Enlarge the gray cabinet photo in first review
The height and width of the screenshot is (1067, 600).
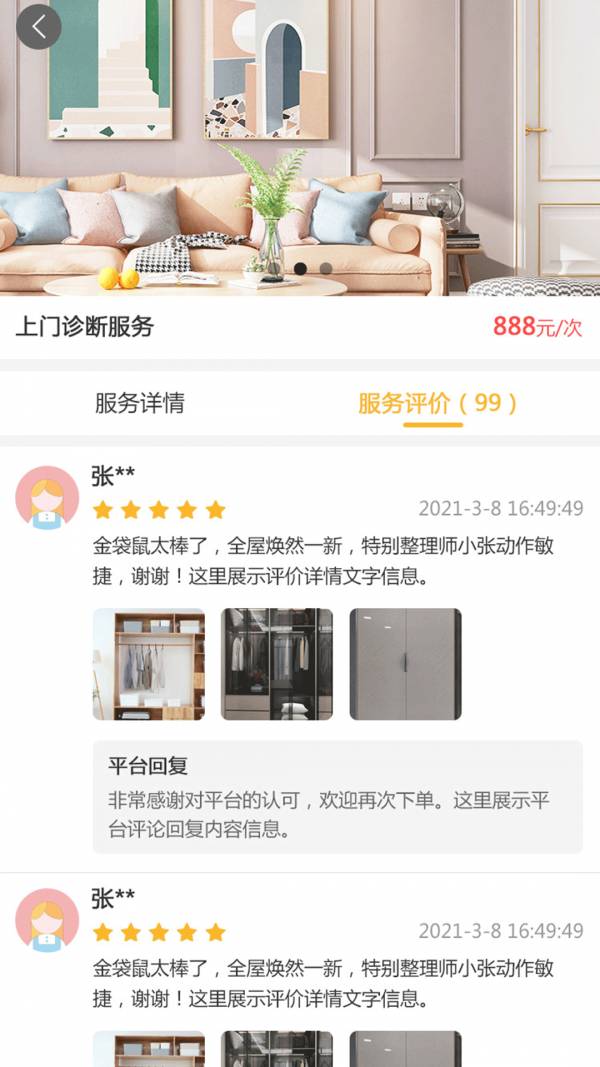coord(405,664)
